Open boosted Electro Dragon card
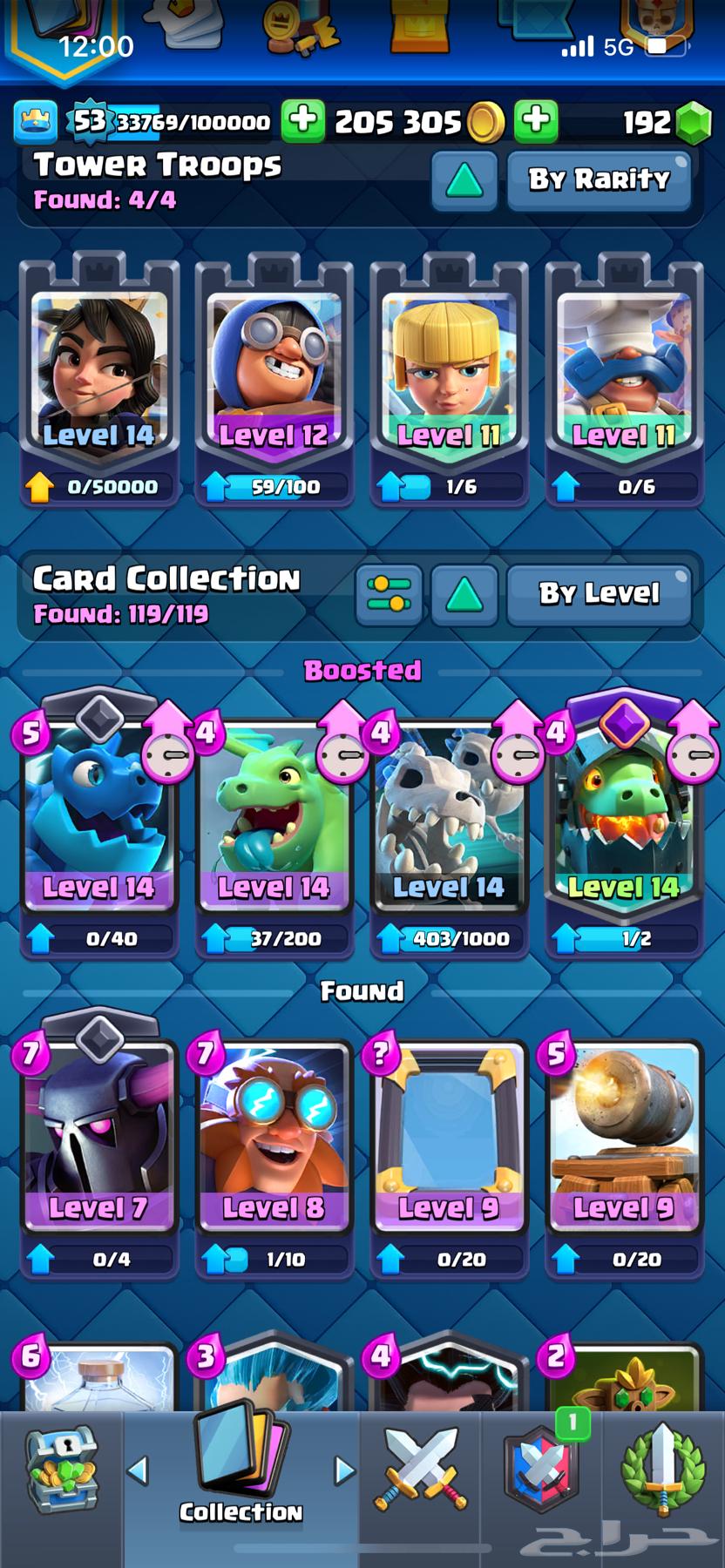Screen dimensions: 725x1568 click(98, 819)
